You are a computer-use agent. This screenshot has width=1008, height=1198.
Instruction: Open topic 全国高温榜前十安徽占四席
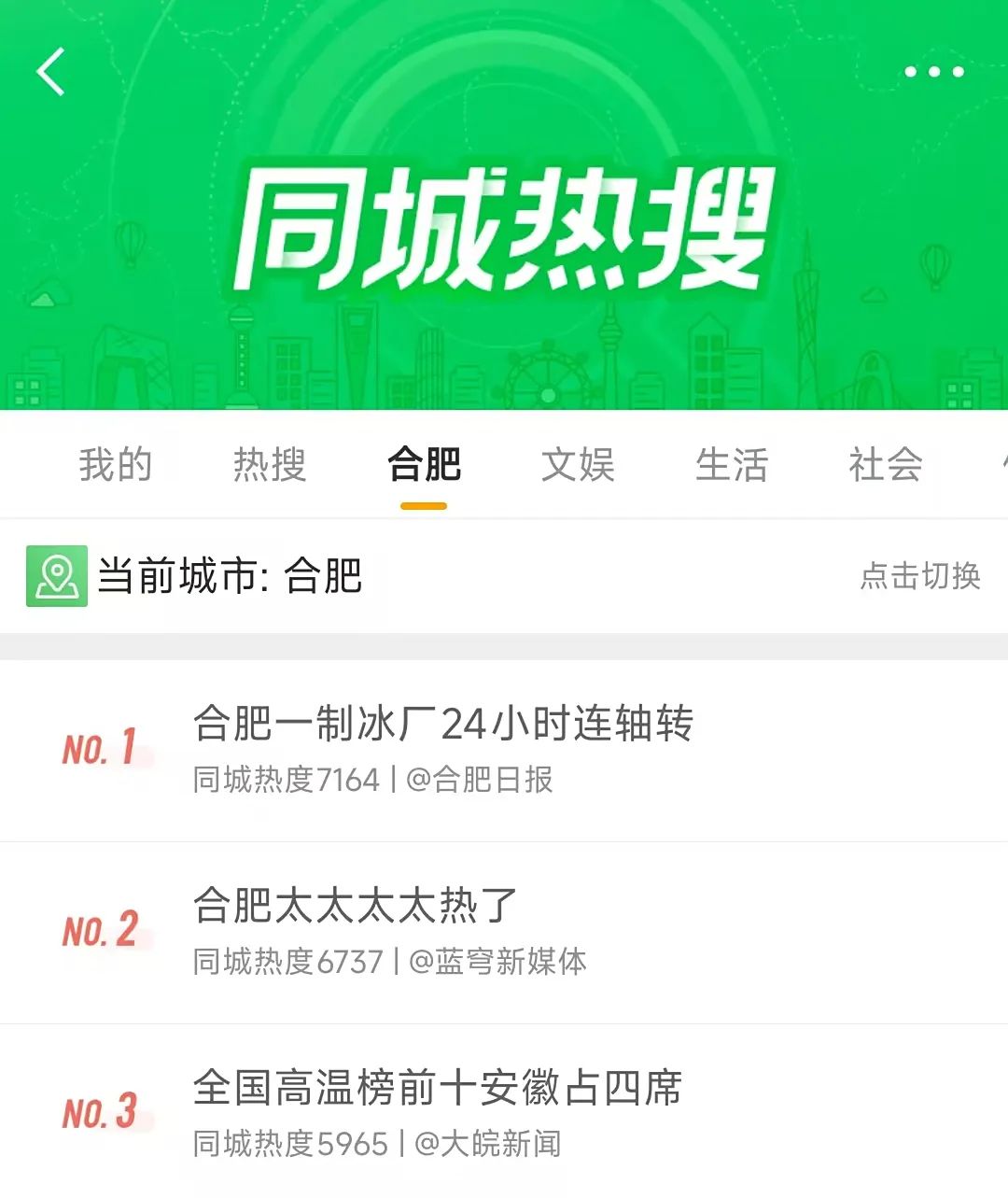[x=437, y=1088]
